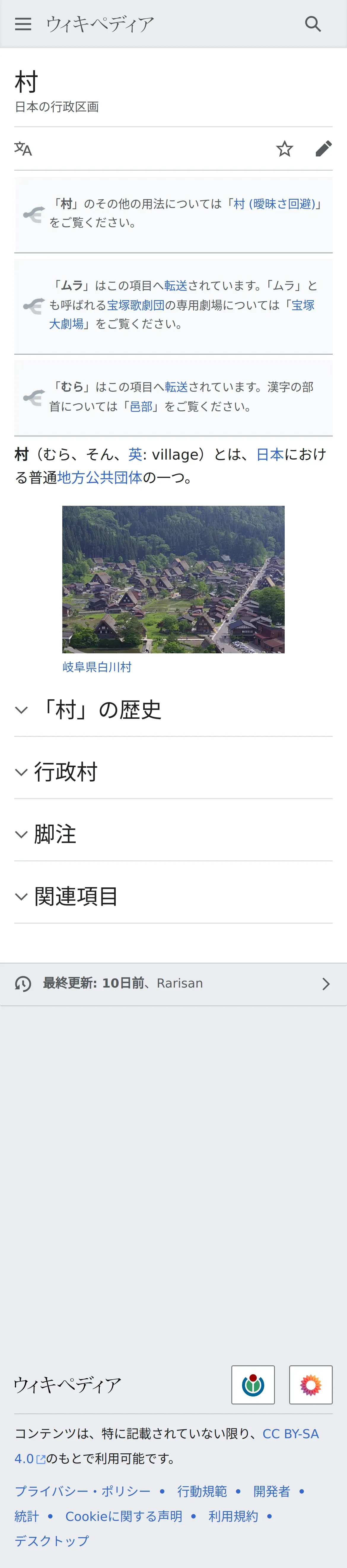Open the language selection icon
Viewport: 347px width, 1568px height.
23,148
